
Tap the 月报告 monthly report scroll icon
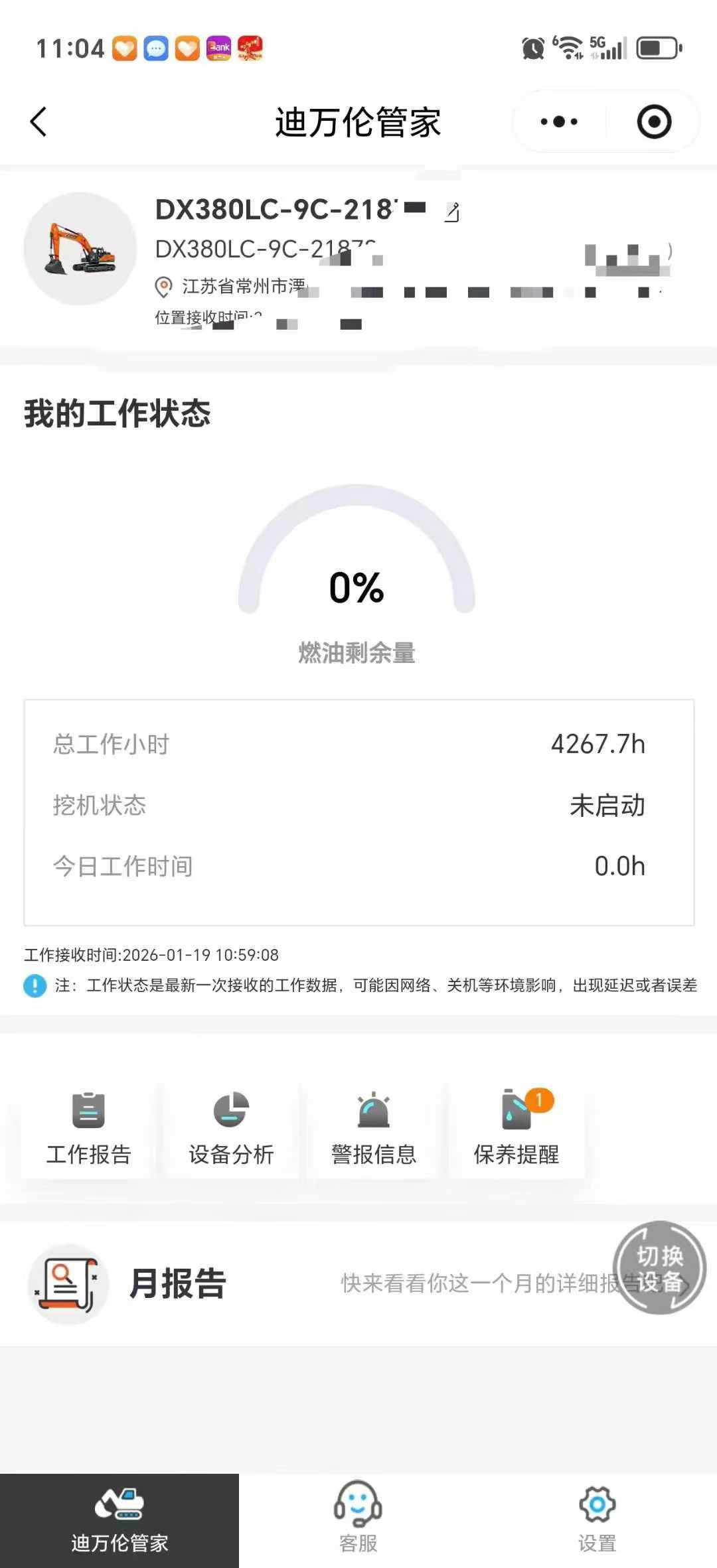point(68,1284)
